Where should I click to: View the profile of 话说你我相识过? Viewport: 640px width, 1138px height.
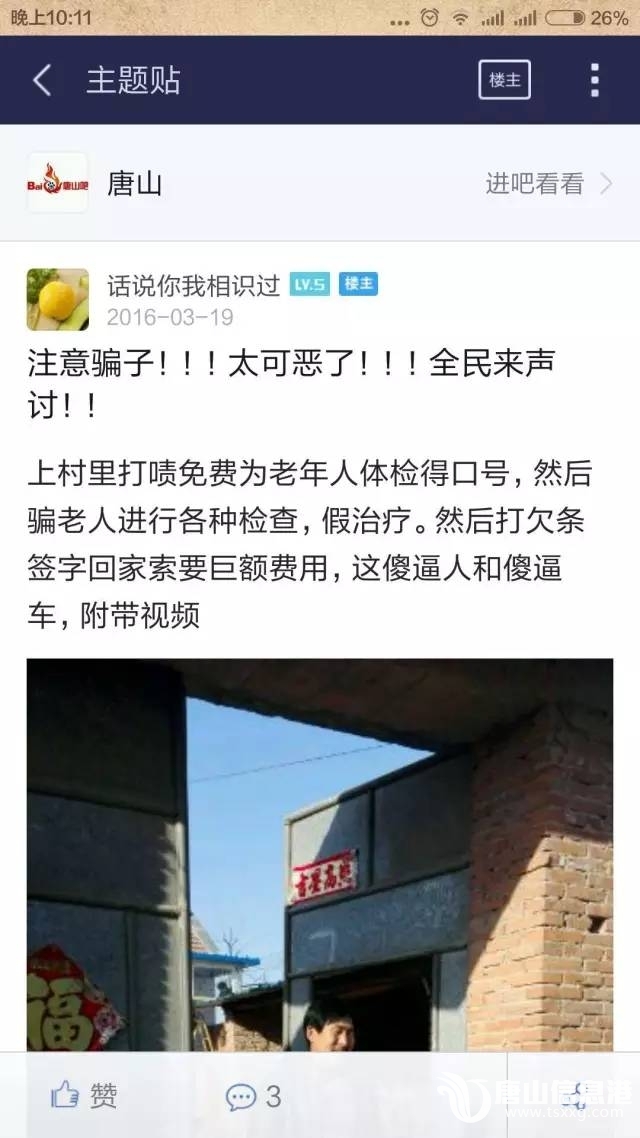point(193,285)
